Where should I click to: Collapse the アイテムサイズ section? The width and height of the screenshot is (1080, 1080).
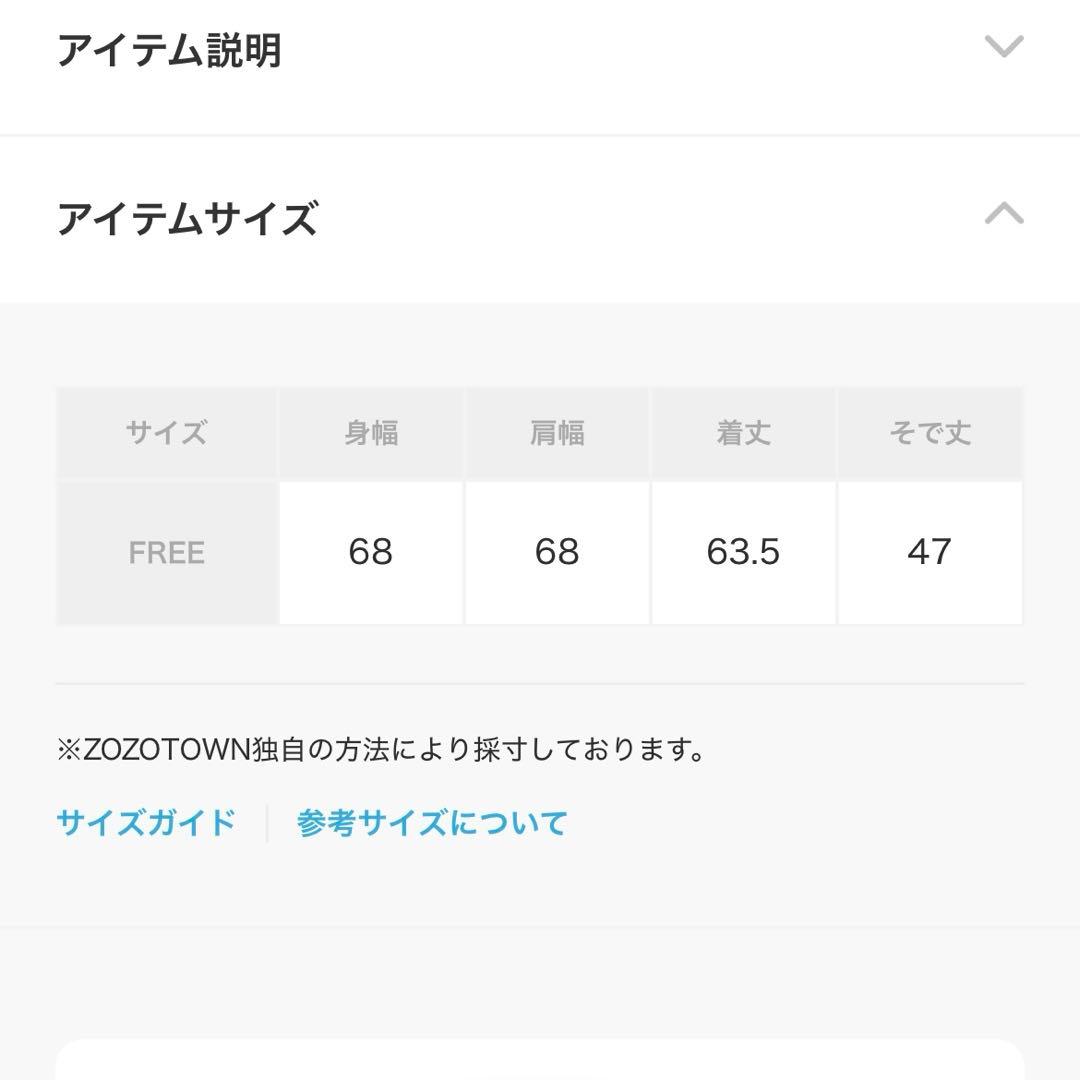point(1003,214)
